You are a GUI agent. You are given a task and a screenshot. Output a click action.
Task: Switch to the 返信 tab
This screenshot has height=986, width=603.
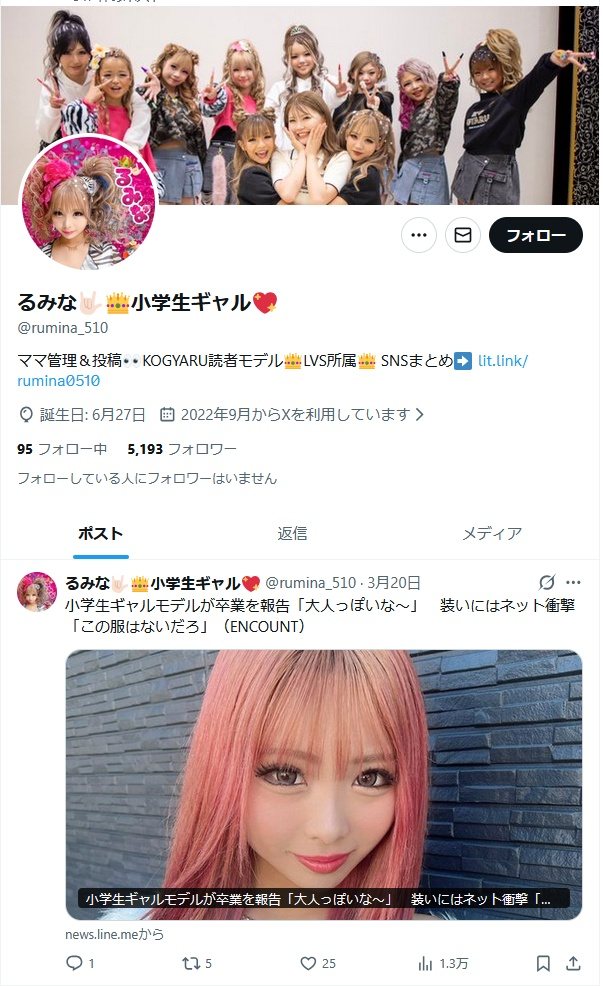[292, 533]
